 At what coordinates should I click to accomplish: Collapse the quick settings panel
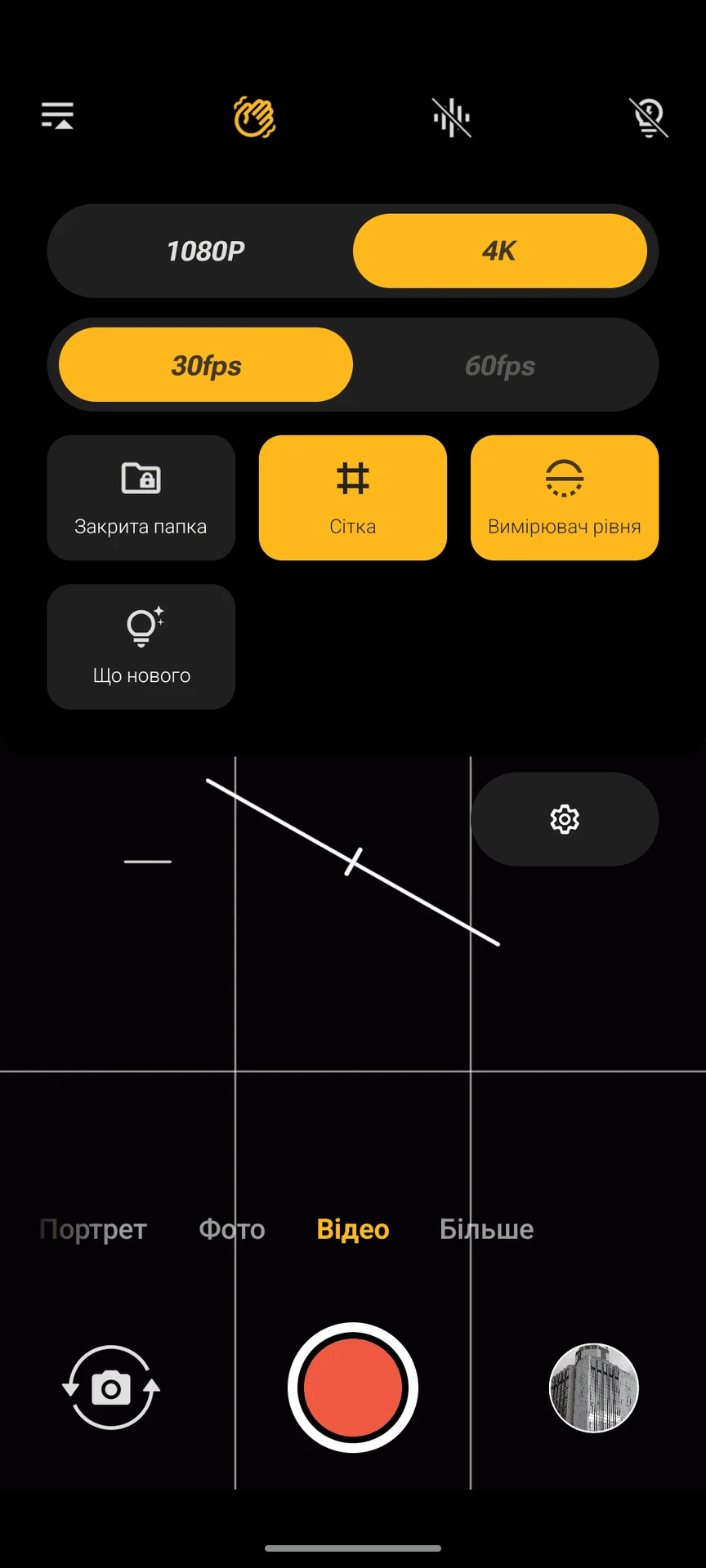click(x=58, y=116)
